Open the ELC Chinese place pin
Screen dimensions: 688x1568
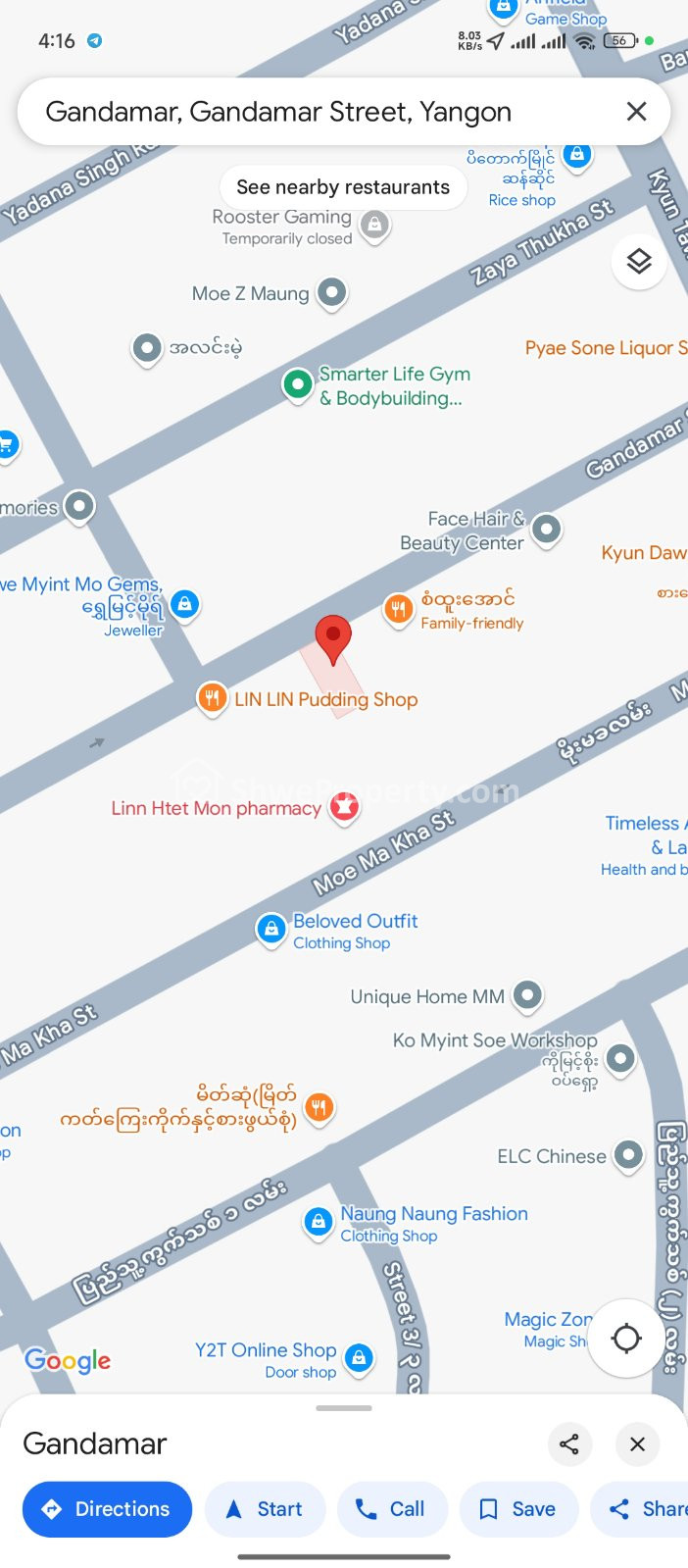[x=628, y=1155]
